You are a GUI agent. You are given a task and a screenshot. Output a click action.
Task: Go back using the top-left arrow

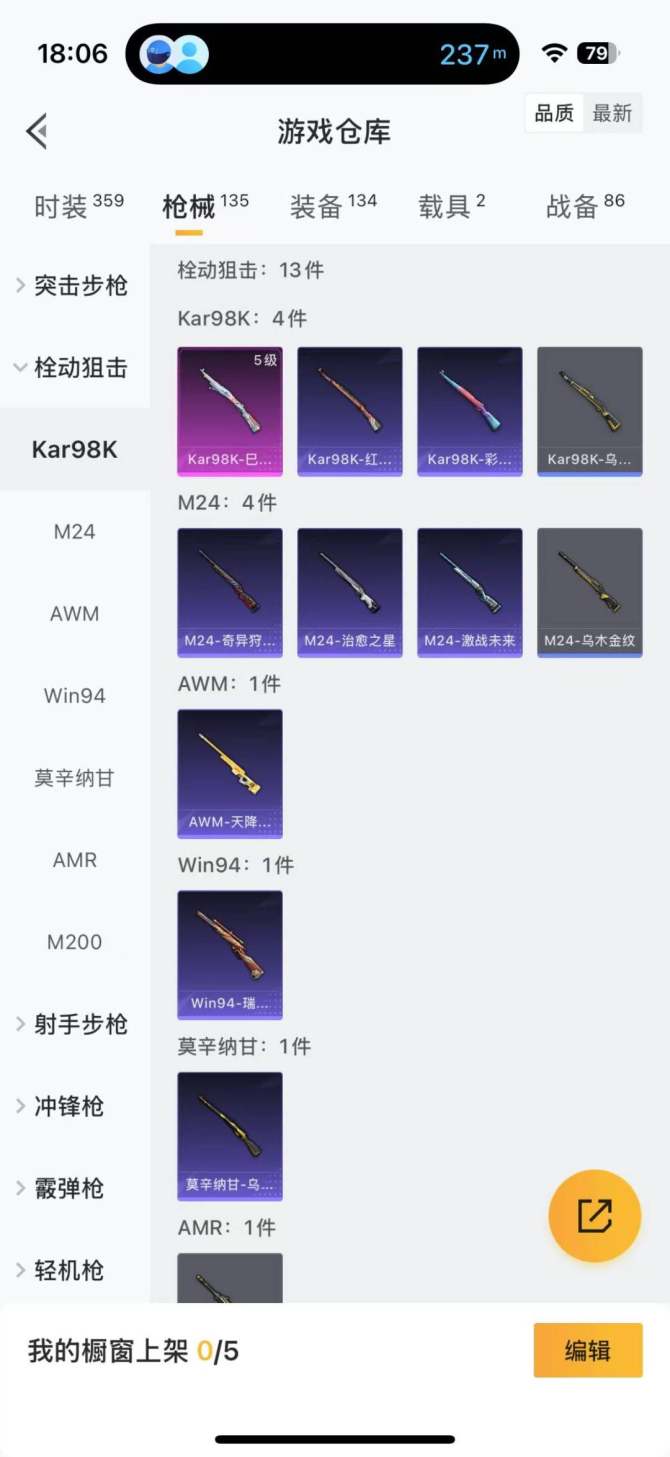pyautogui.click(x=38, y=131)
